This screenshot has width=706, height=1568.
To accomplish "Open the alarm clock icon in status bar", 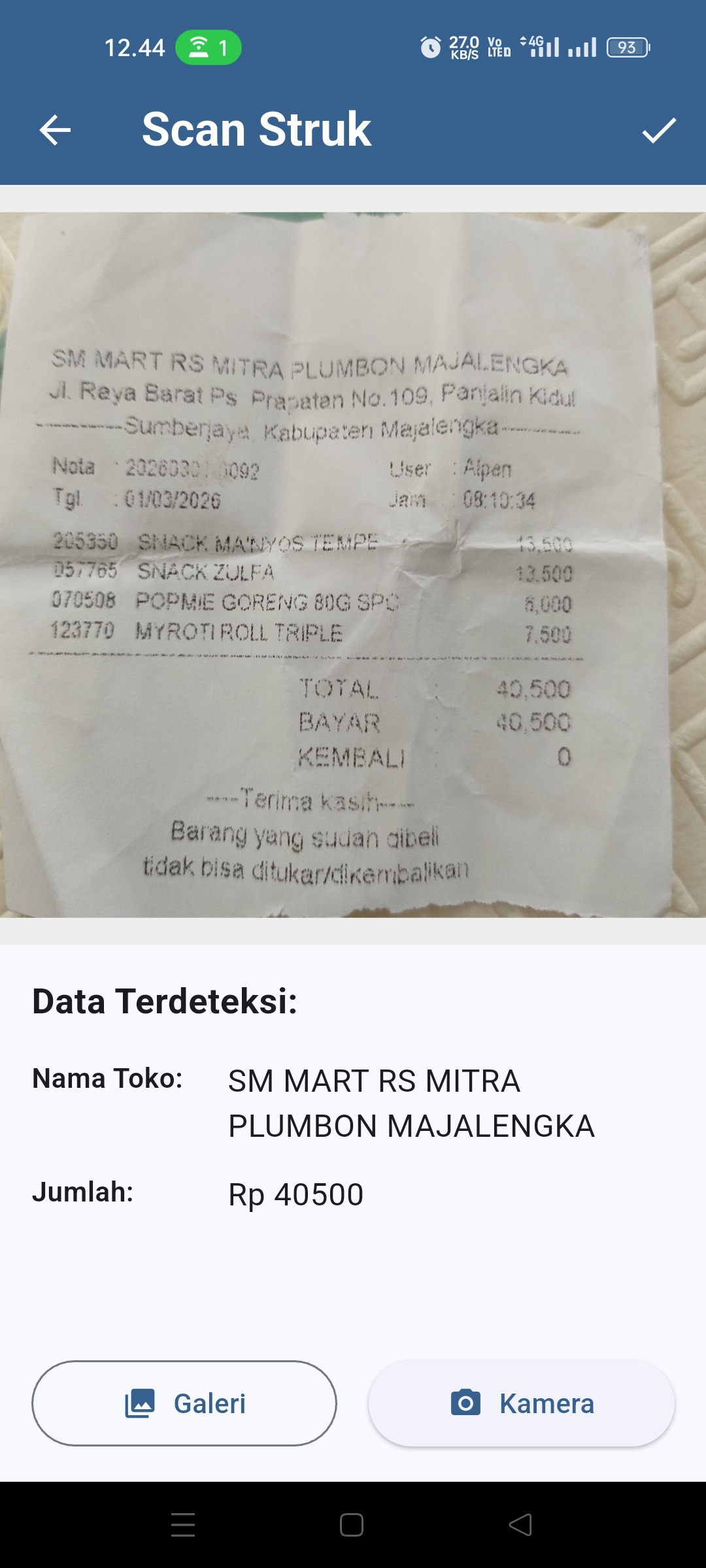I will point(431,47).
